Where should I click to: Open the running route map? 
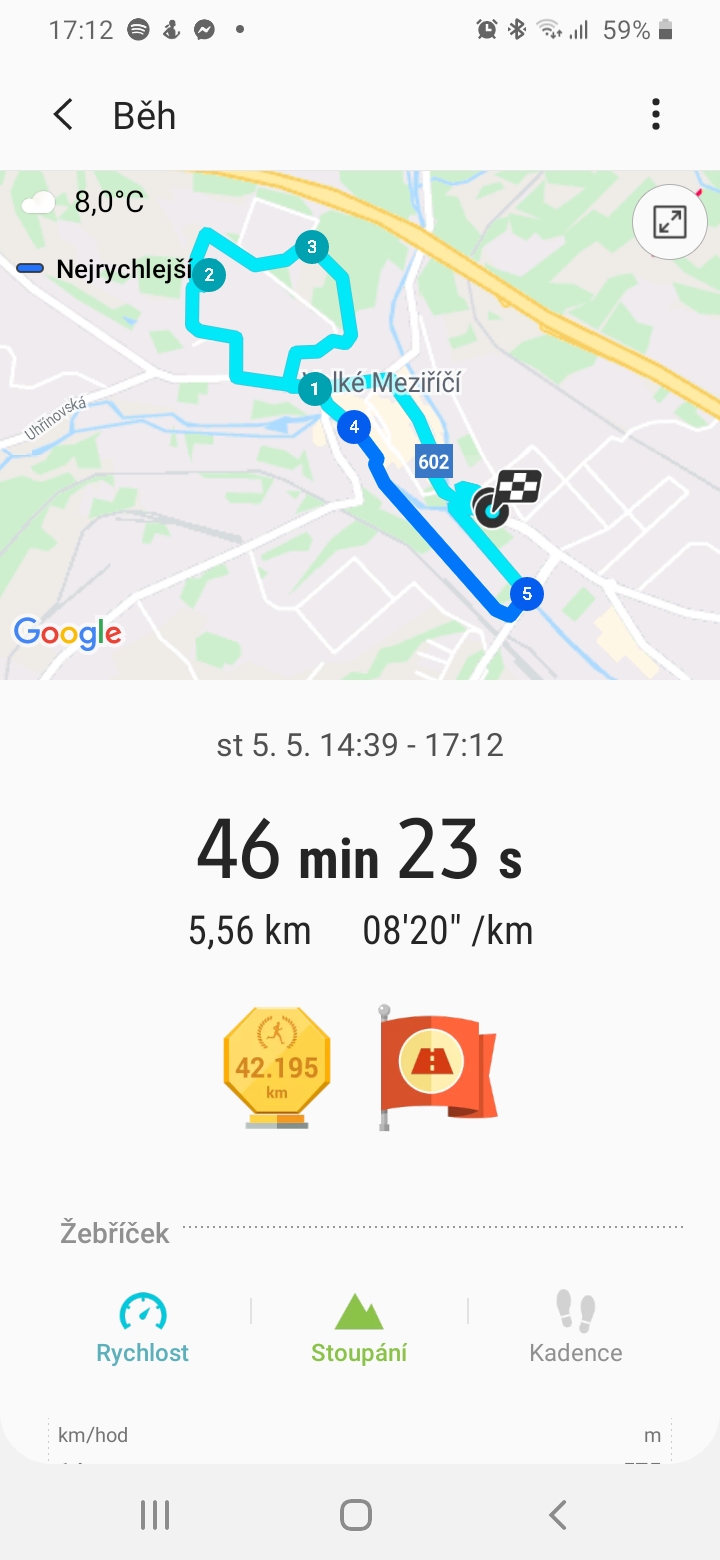(x=360, y=425)
